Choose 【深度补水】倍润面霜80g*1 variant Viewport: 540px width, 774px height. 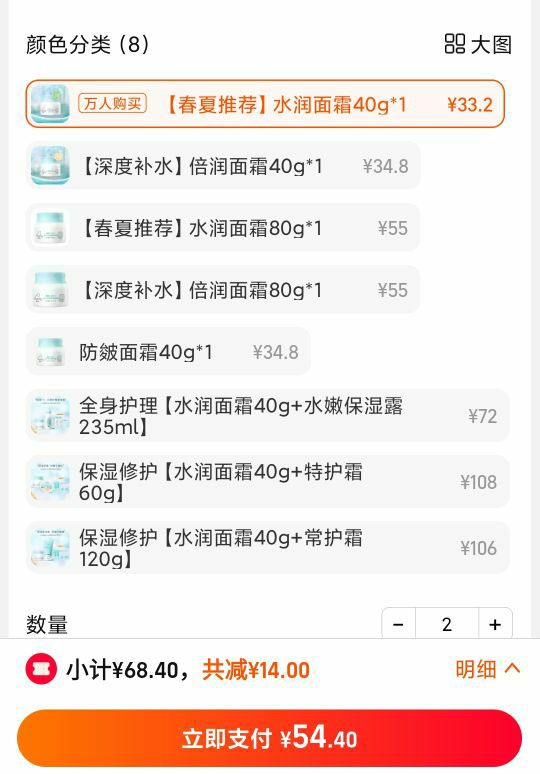(x=223, y=290)
